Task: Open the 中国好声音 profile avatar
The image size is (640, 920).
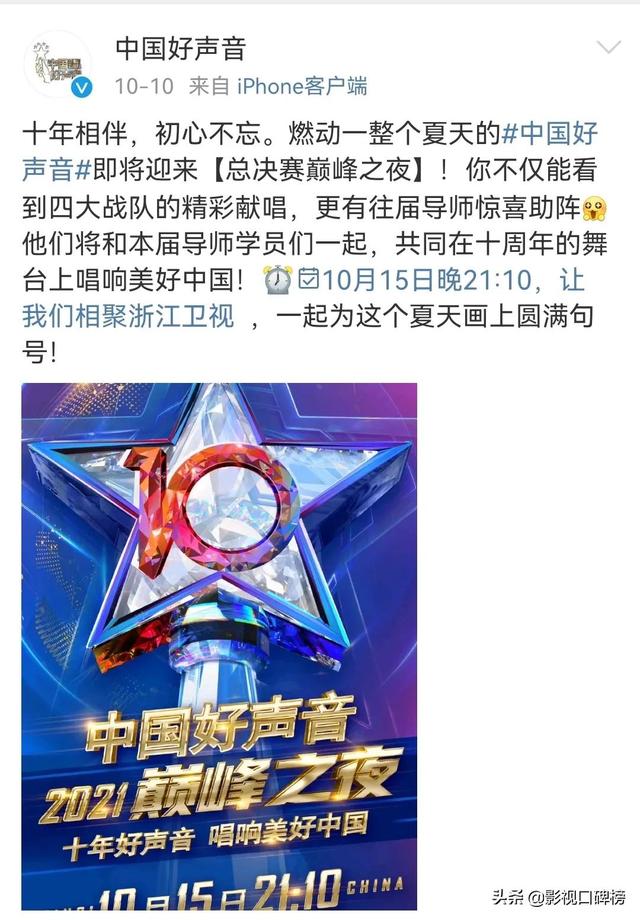Action: (58, 64)
